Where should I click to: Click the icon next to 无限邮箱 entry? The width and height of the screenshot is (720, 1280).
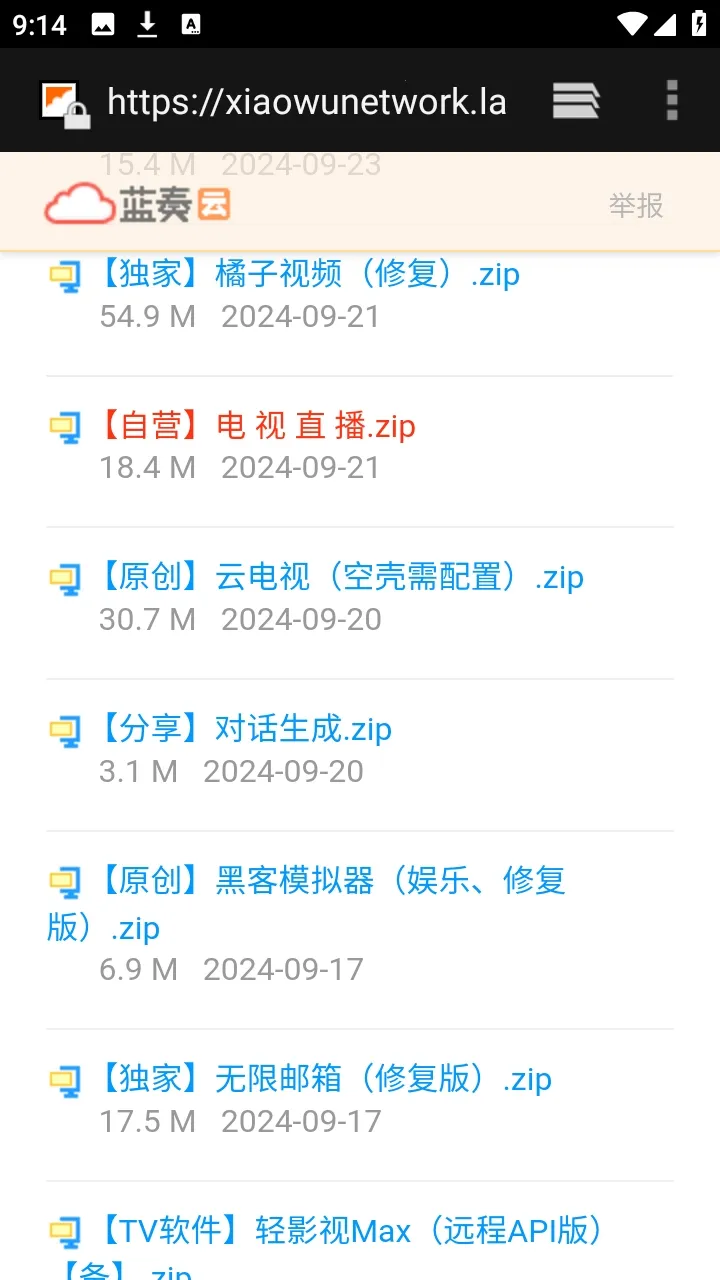tap(64, 1081)
